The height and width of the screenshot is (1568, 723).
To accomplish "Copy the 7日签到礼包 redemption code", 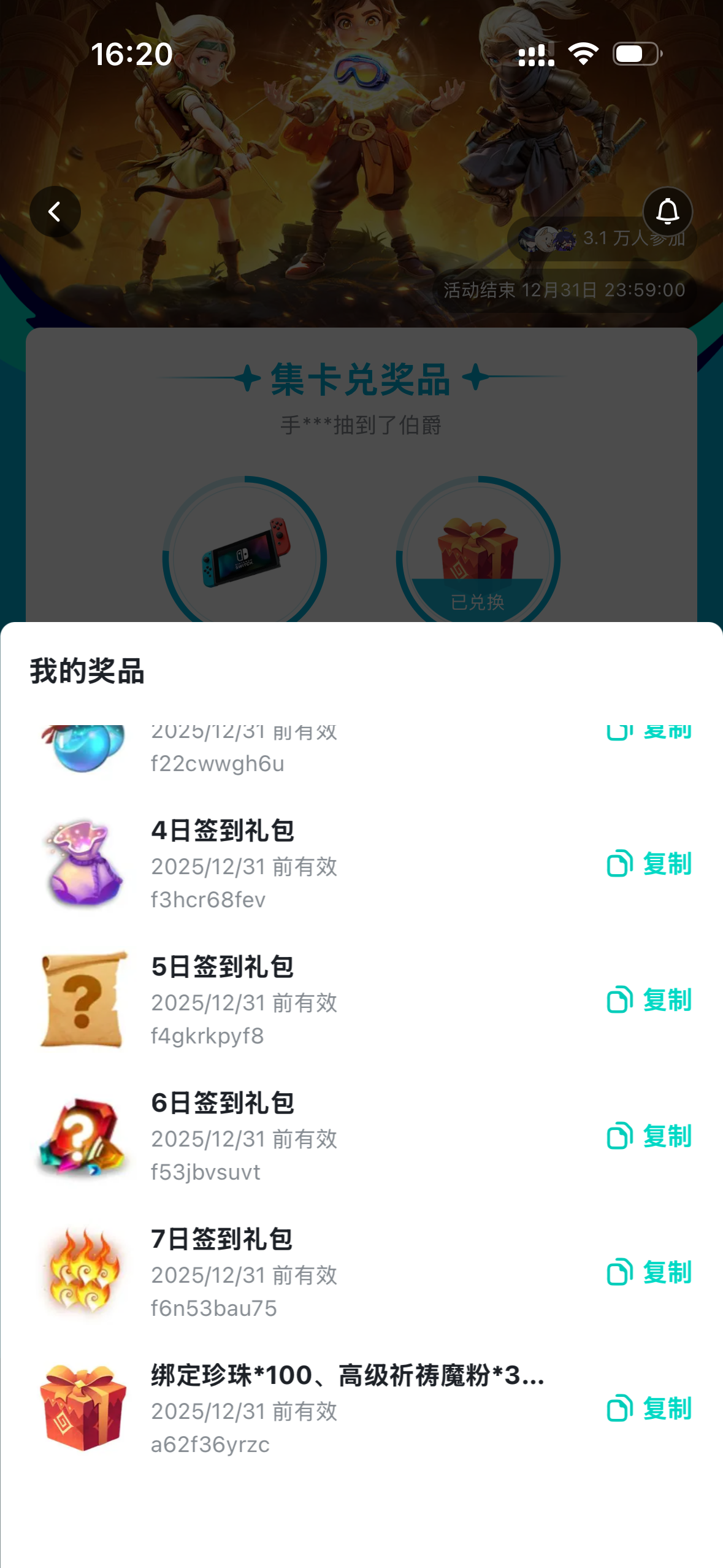I will [649, 1272].
